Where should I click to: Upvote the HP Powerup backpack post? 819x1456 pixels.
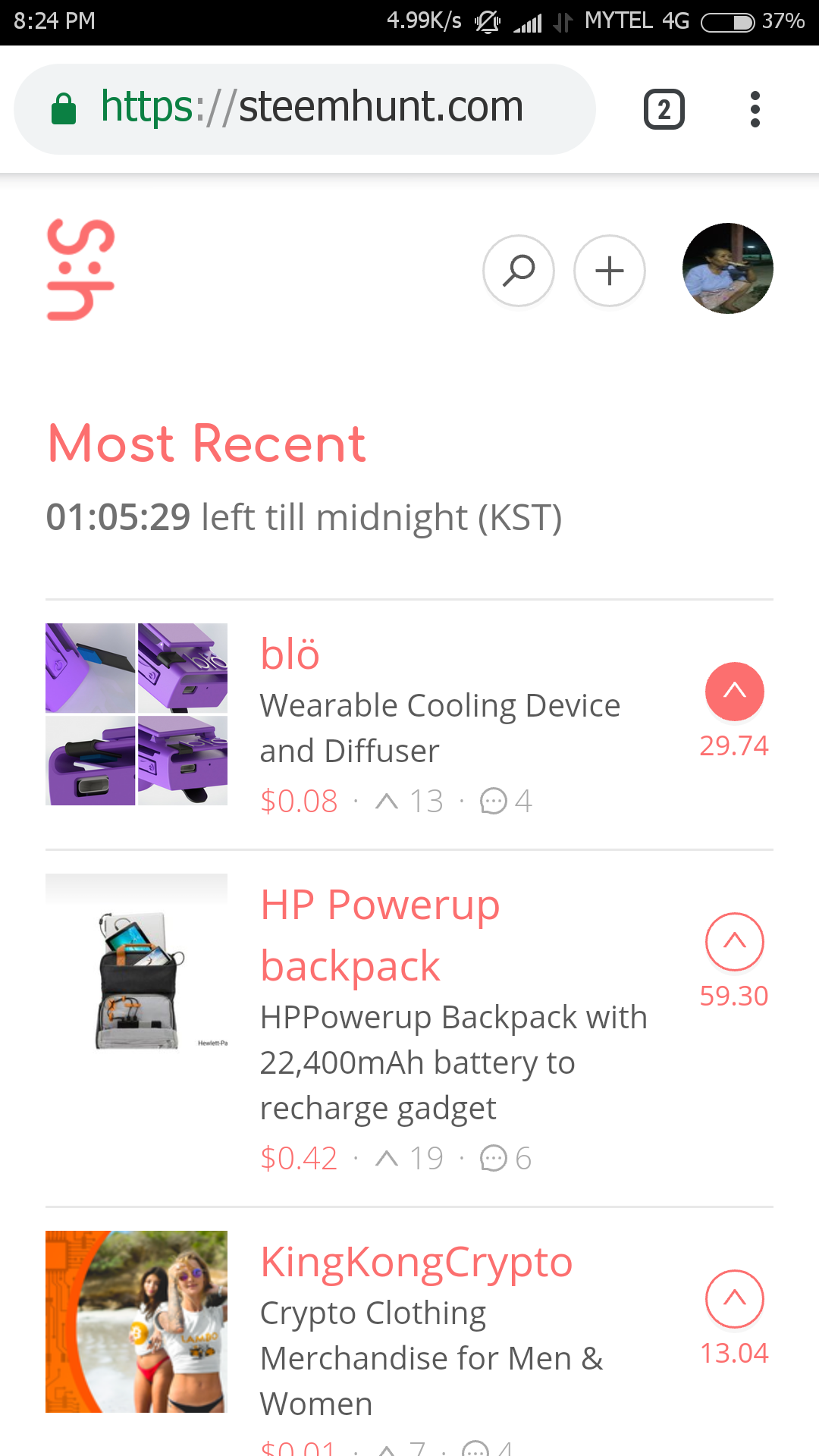(x=734, y=941)
